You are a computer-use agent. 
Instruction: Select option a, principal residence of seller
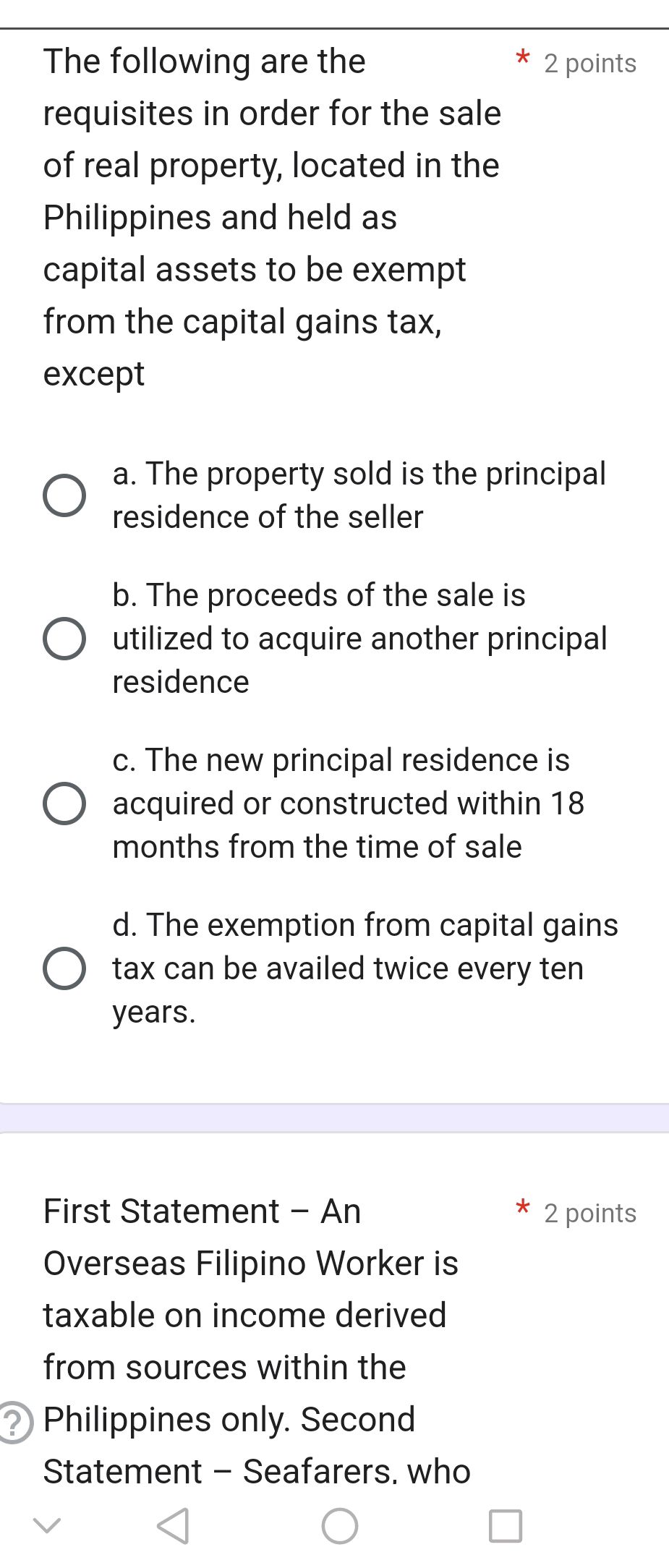click(64, 496)
